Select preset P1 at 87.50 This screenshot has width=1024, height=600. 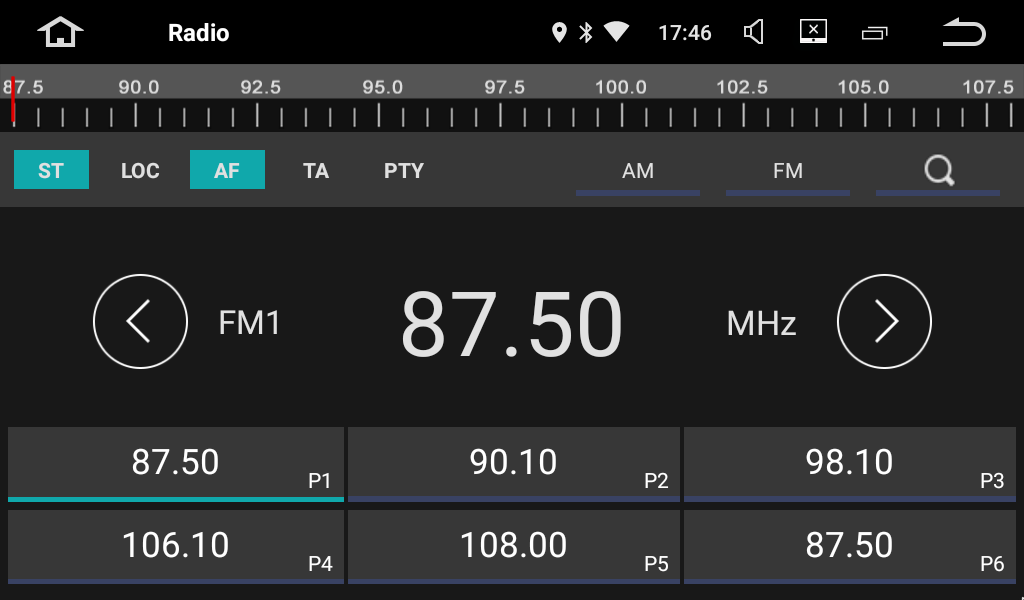point(176,463)
